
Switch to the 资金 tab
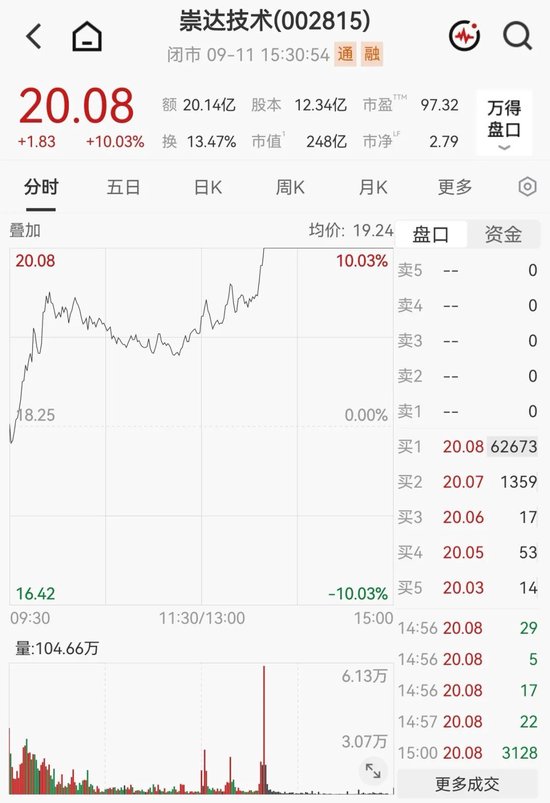tap(503, 235)
